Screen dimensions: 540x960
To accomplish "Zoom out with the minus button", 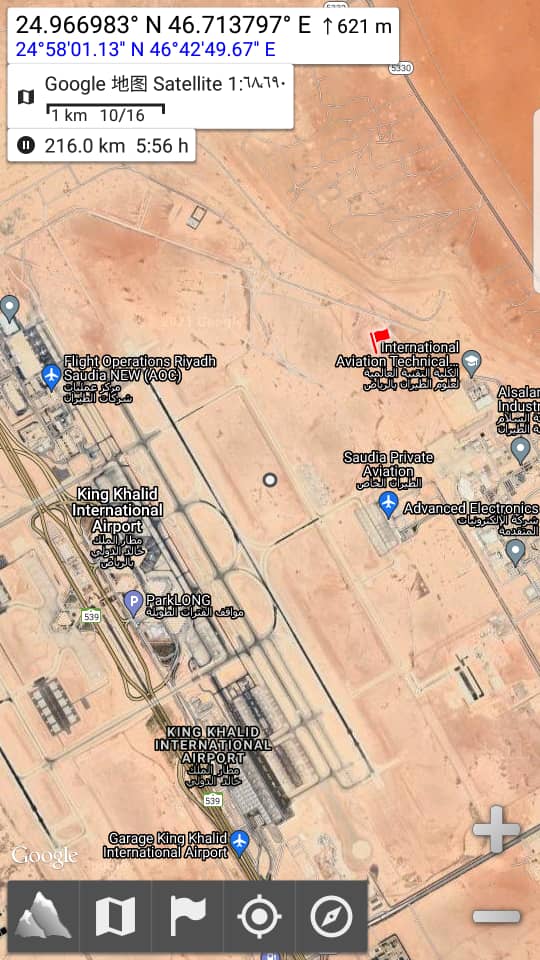I will [x=497, y=917].
